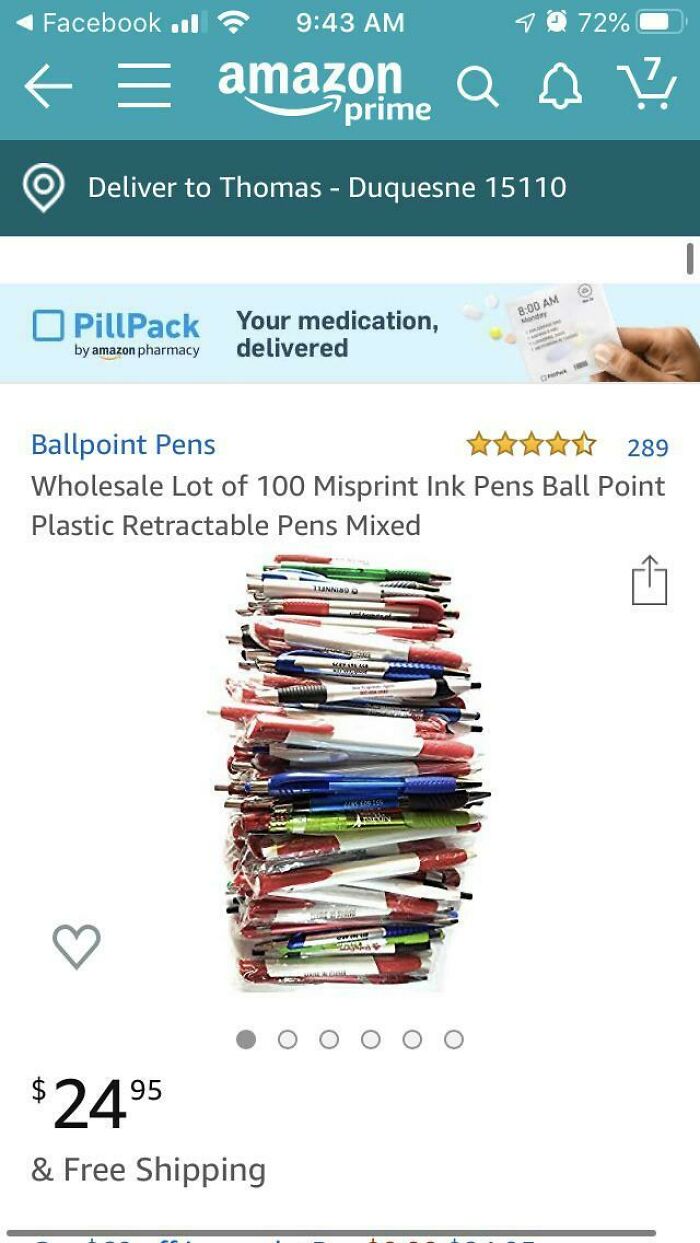The image size is (700, 1243).
Task: Go back to the previous page
Action: pos(48,88)
